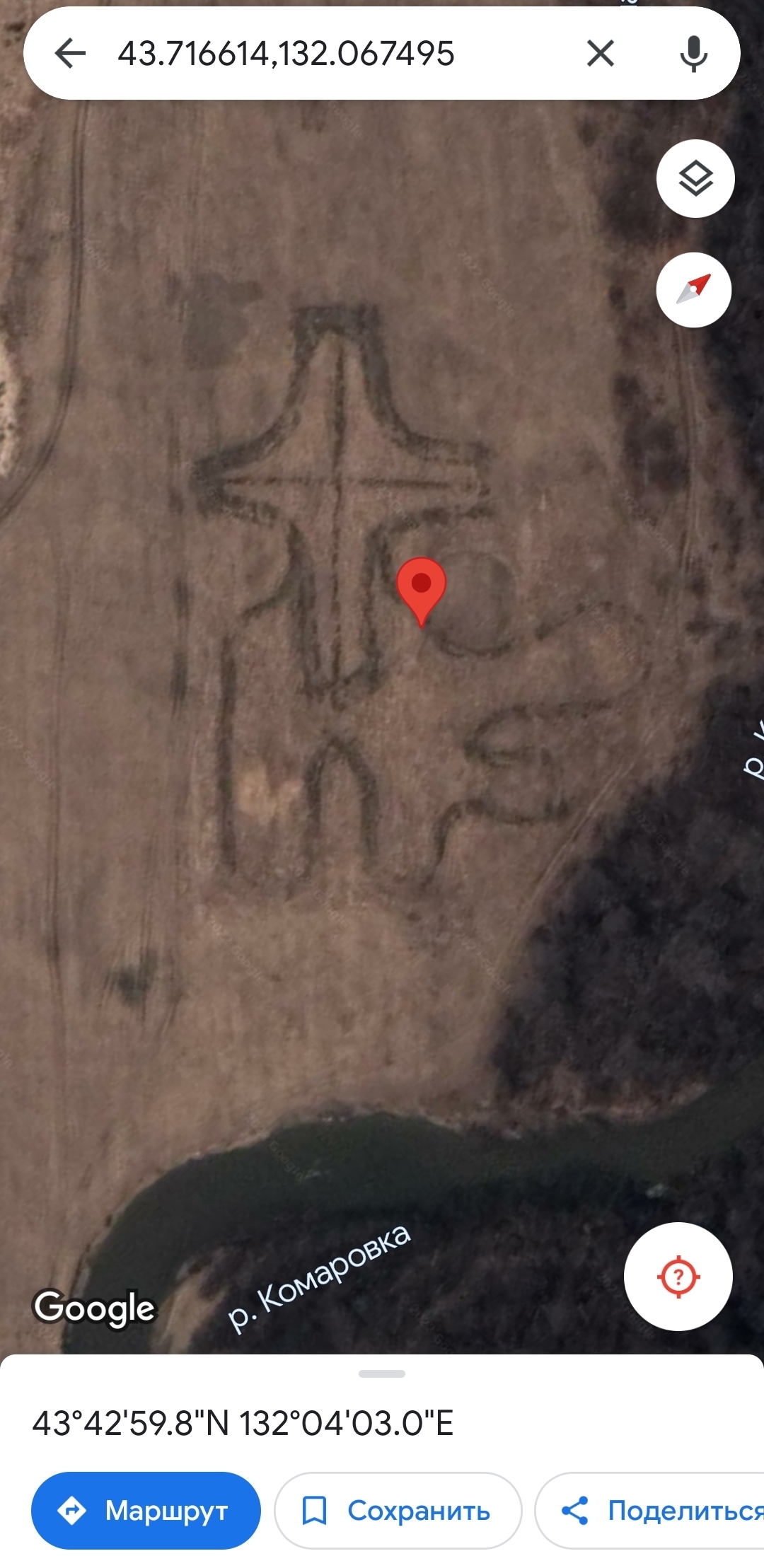Tap the compass to reset orientation

[x=694, y=290]
